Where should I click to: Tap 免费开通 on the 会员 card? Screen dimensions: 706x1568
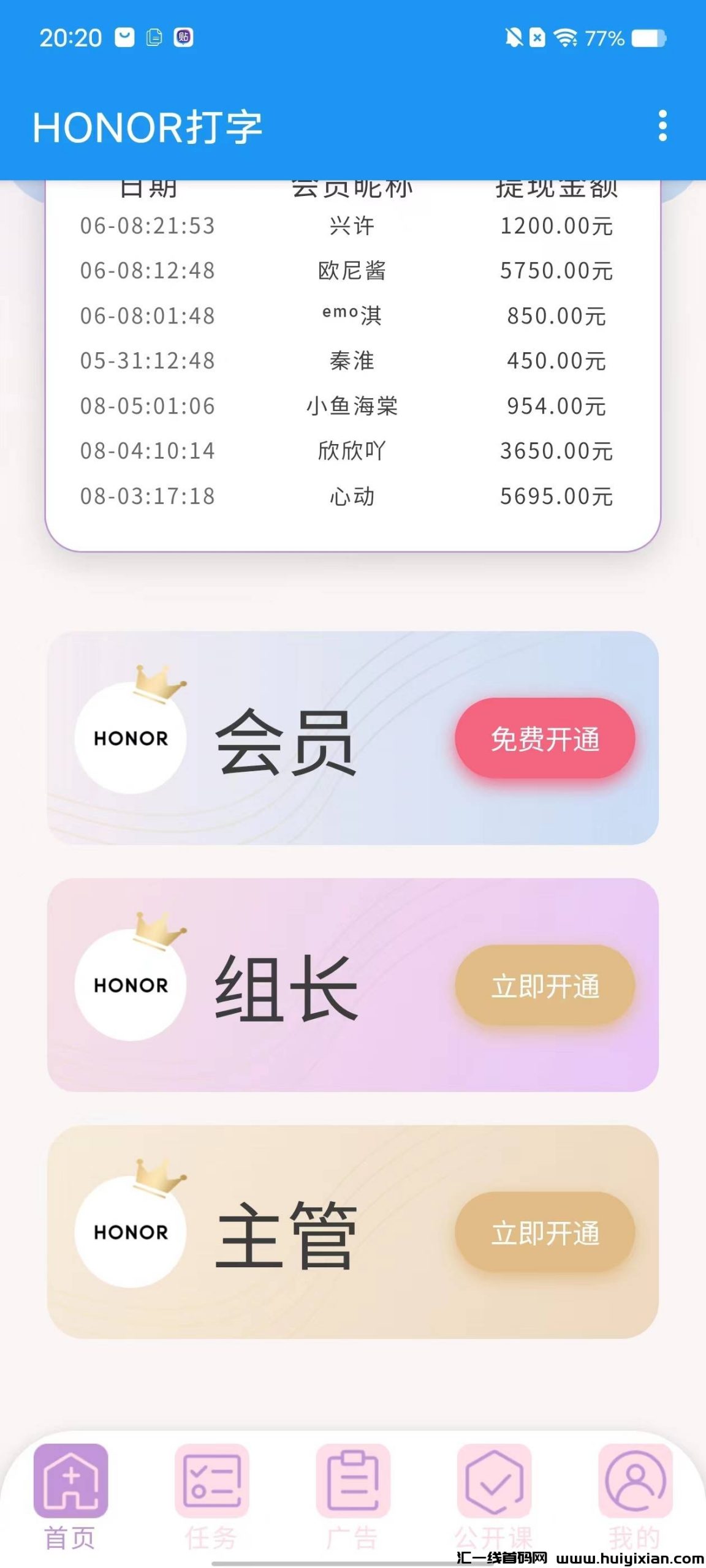[545, 739]
